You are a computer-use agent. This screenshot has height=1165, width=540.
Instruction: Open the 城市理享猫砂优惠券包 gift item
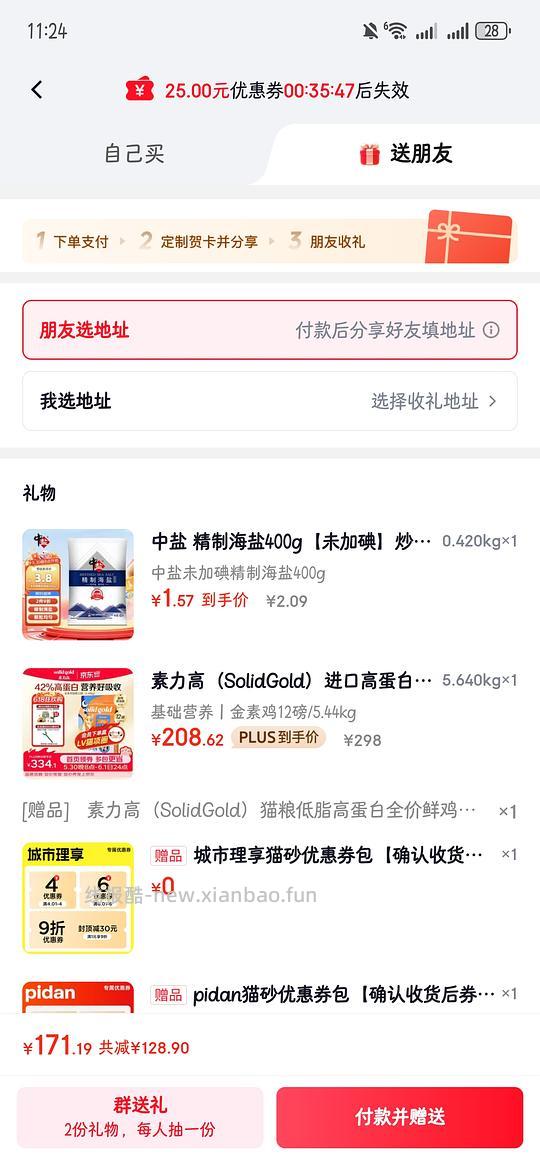pos(270,898)
